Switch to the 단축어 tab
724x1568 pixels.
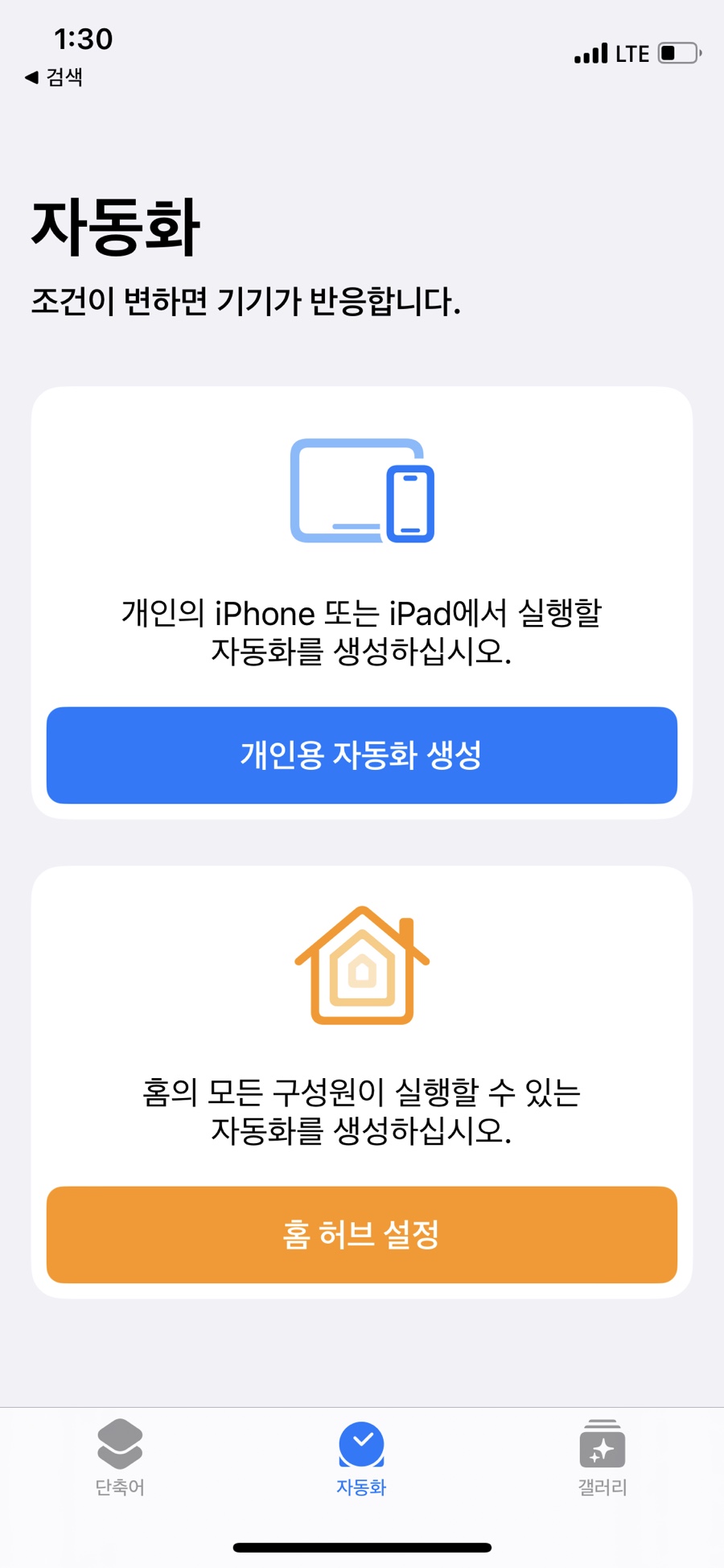[120, 1457]
